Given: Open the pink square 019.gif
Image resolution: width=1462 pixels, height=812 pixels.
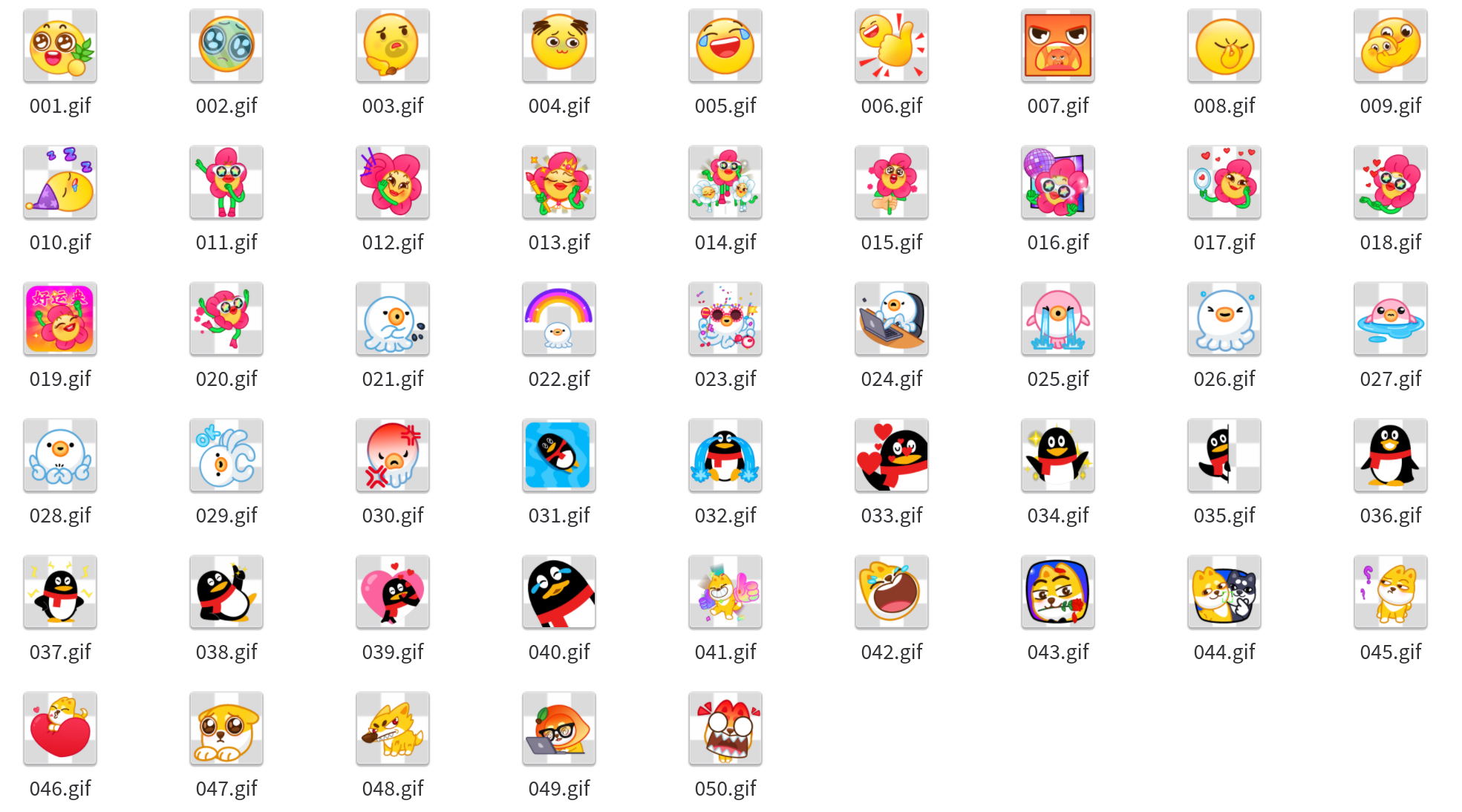Looking at the screenshot, I should point(60,319).
